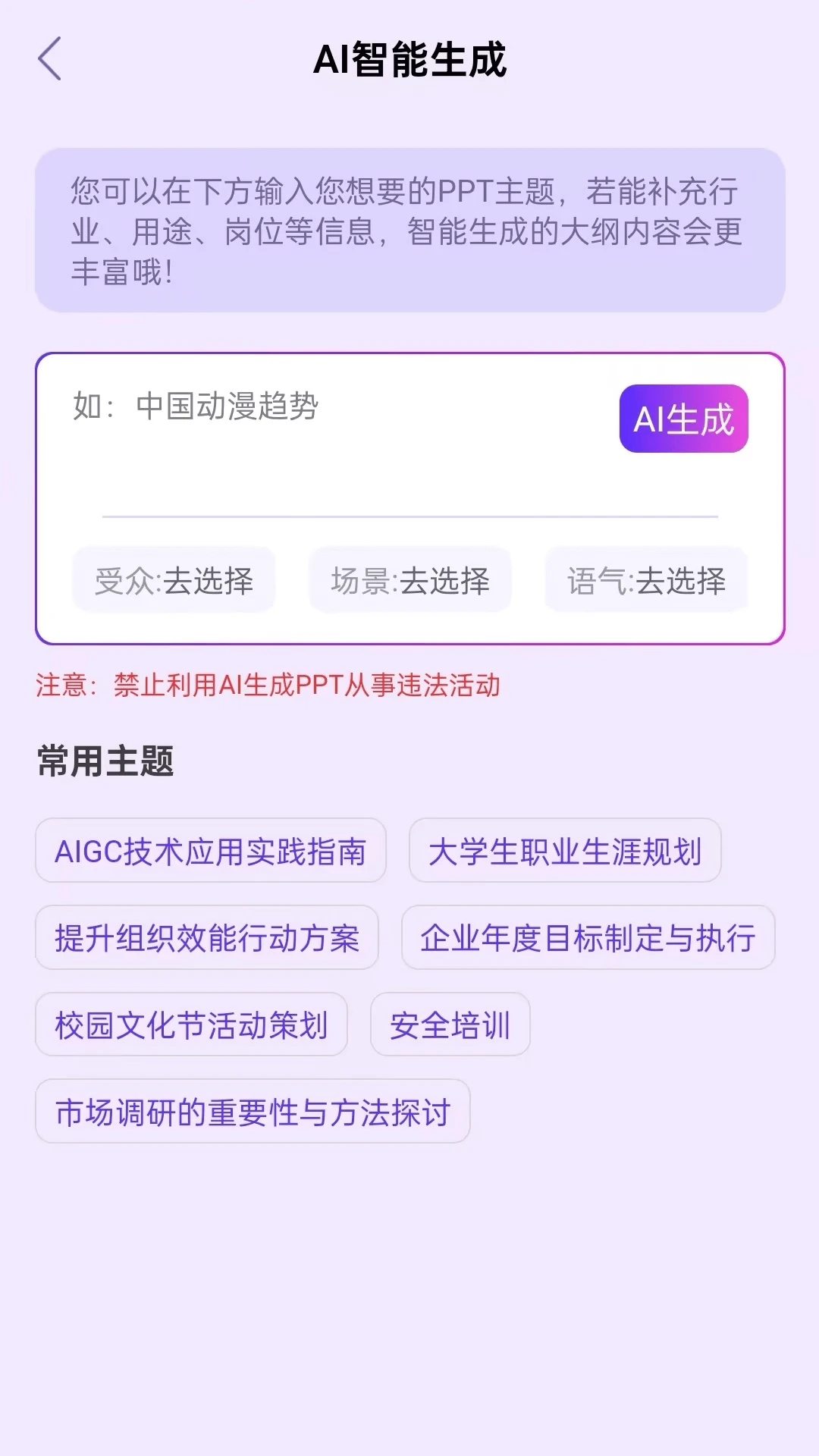Image resolution: width=819 pixels, height=1456 pixels.
Task: Open the 受众:去选择 audience selector
Action: tap(173, 579)
